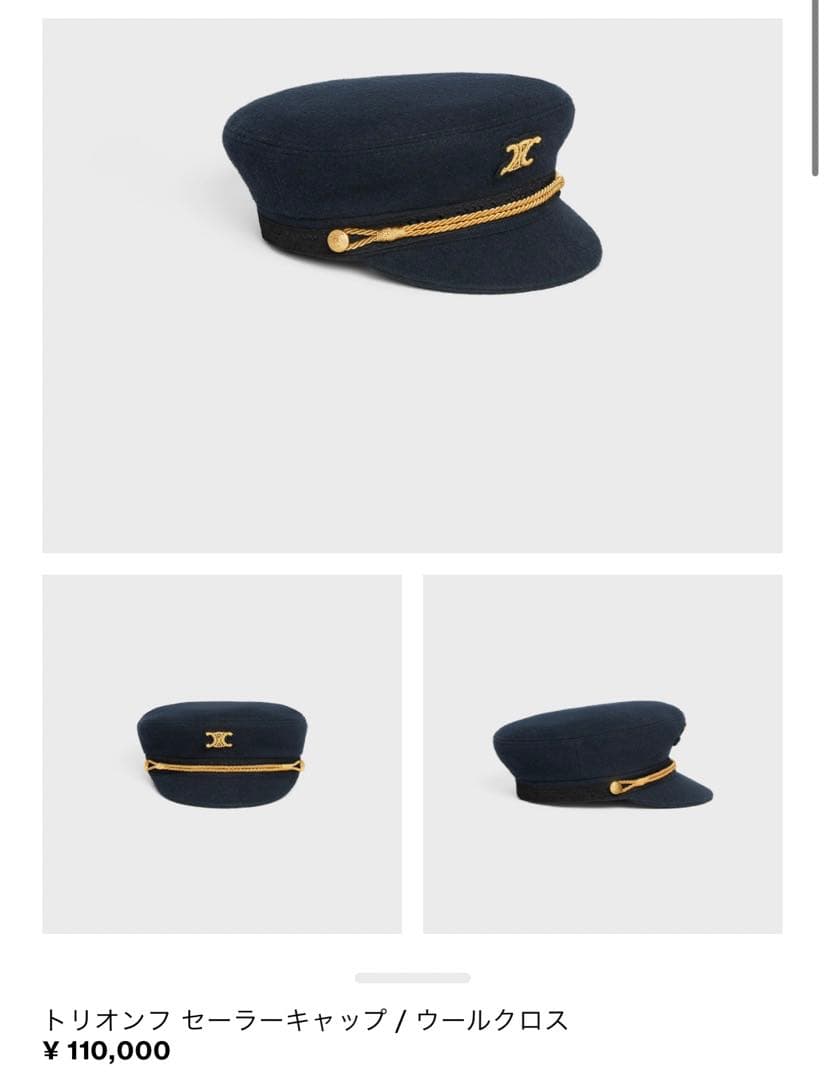Tap the product details sheet handle

(x=412, y=977)
